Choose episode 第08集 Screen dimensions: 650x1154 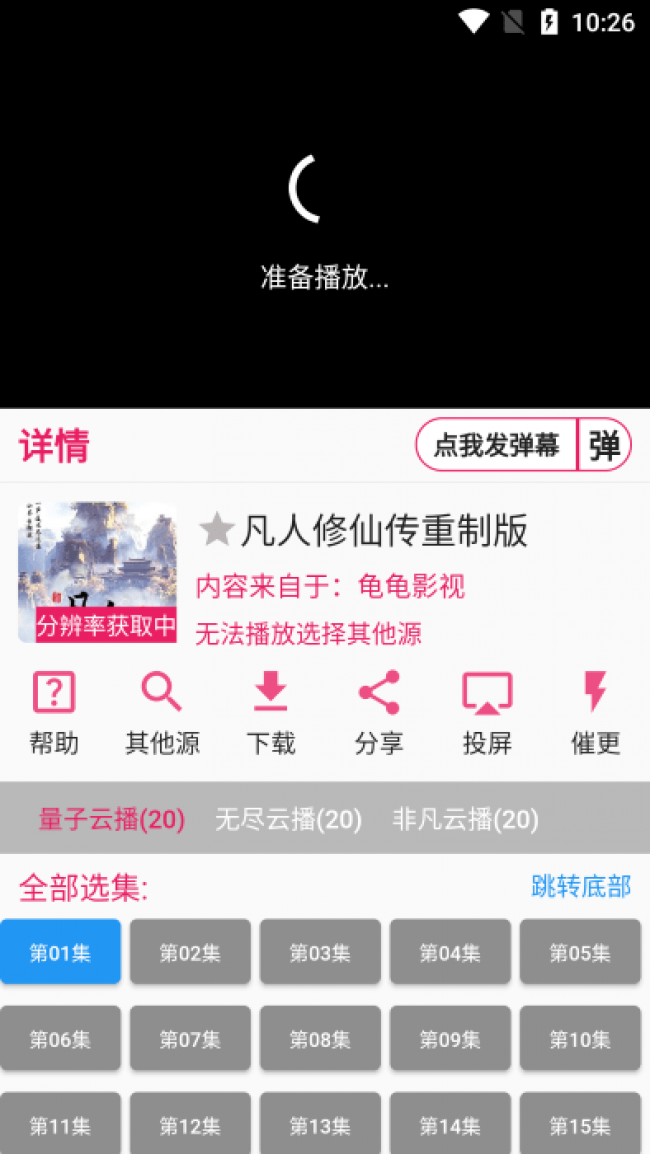(x=320, y=1039)
